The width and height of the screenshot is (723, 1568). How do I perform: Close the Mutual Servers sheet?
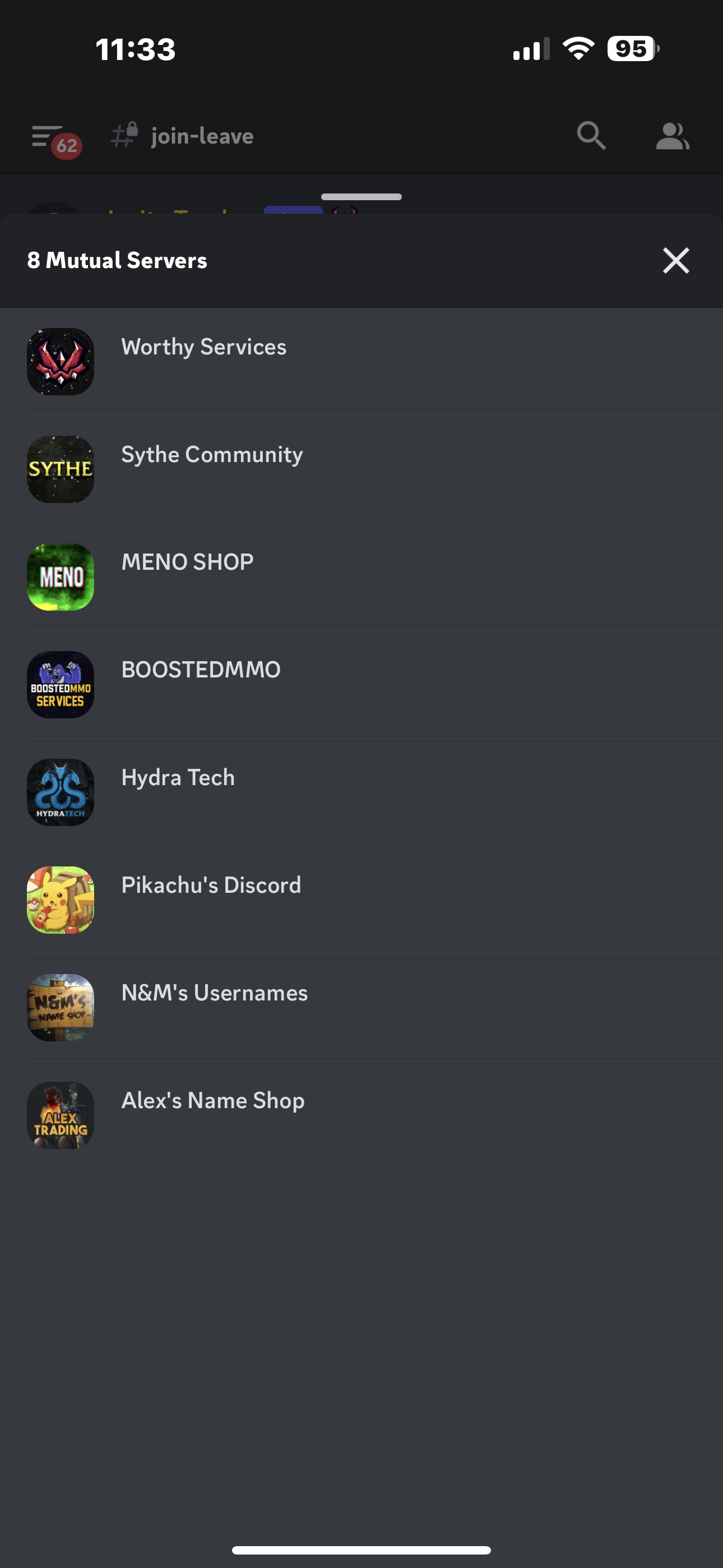tap(675, 261)
